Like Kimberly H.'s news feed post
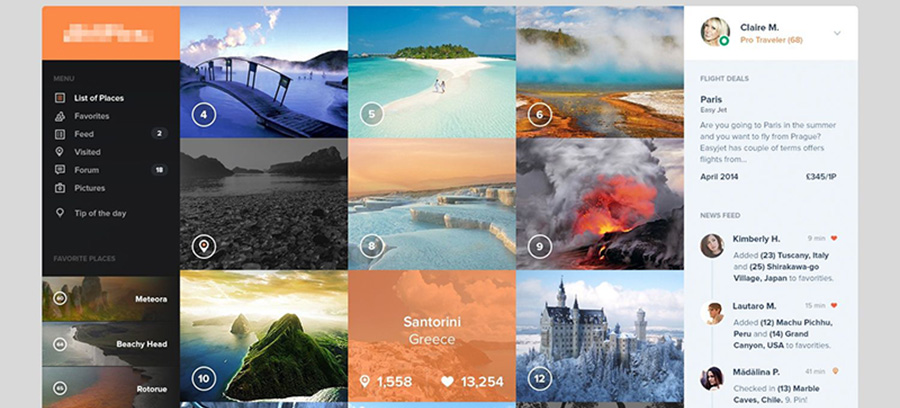This screenshot has height=408, width=900. coord(834,239)
